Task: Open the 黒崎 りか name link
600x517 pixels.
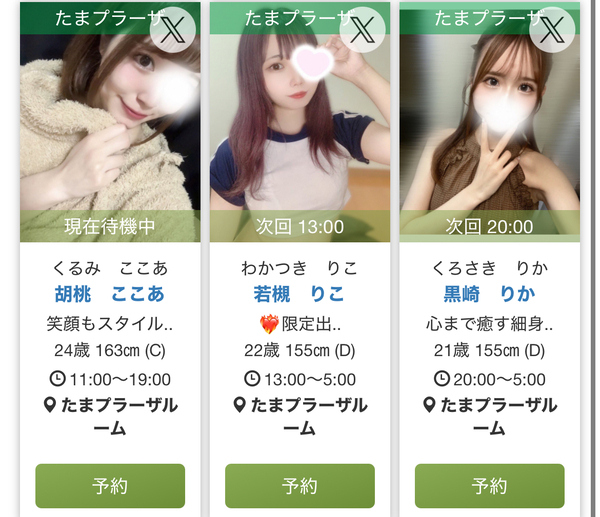Action: point(489,294)
